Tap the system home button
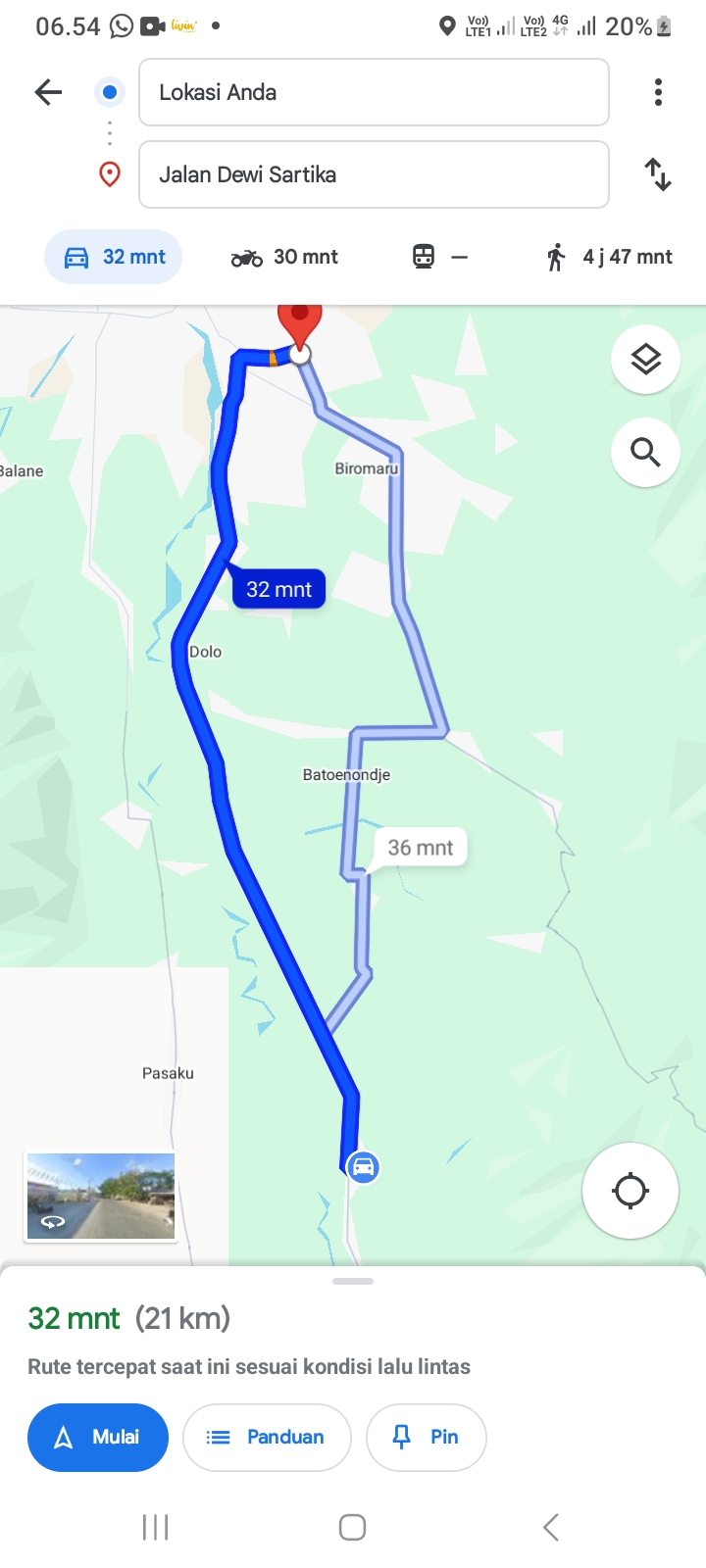The image size is (706, 1568). 352,1527
